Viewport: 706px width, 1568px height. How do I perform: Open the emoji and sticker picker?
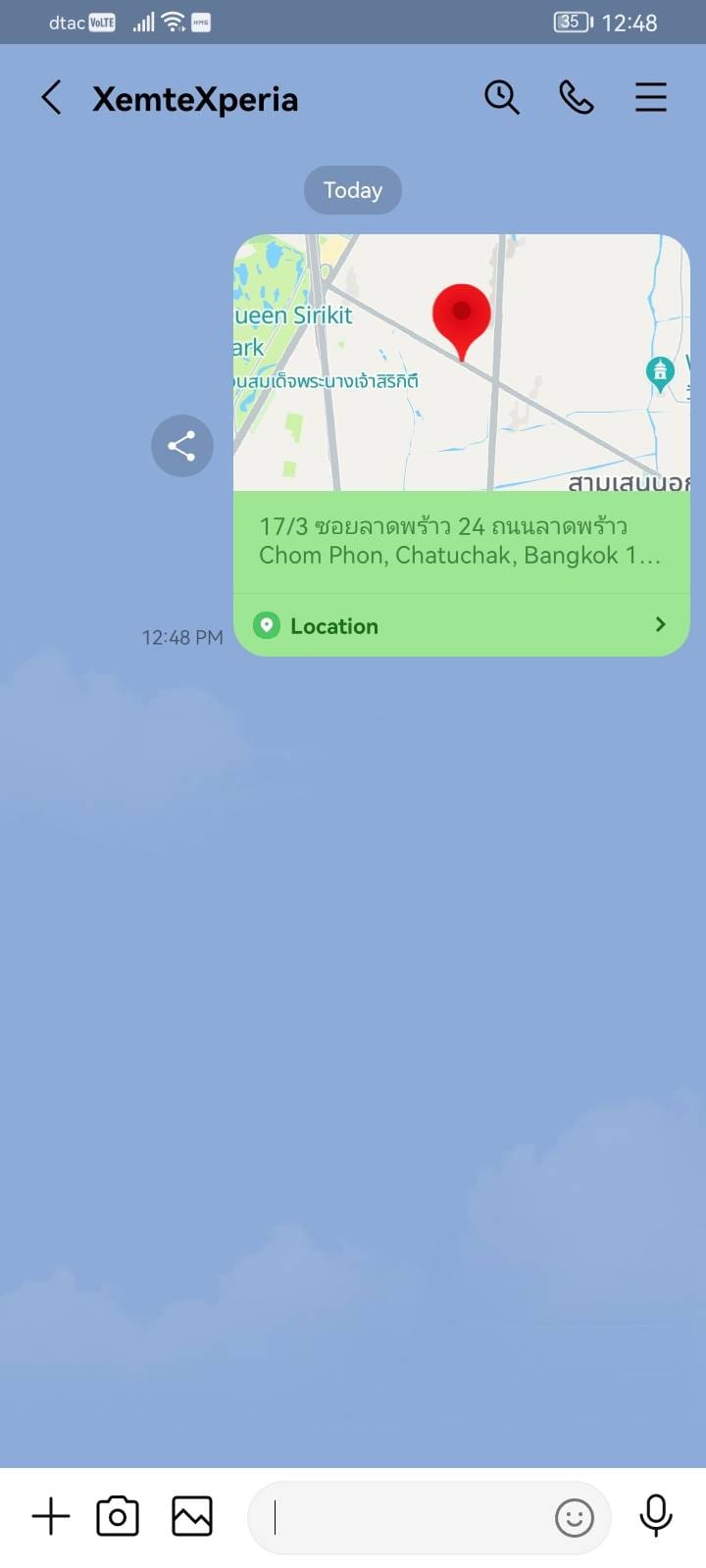pos(574,1518)
